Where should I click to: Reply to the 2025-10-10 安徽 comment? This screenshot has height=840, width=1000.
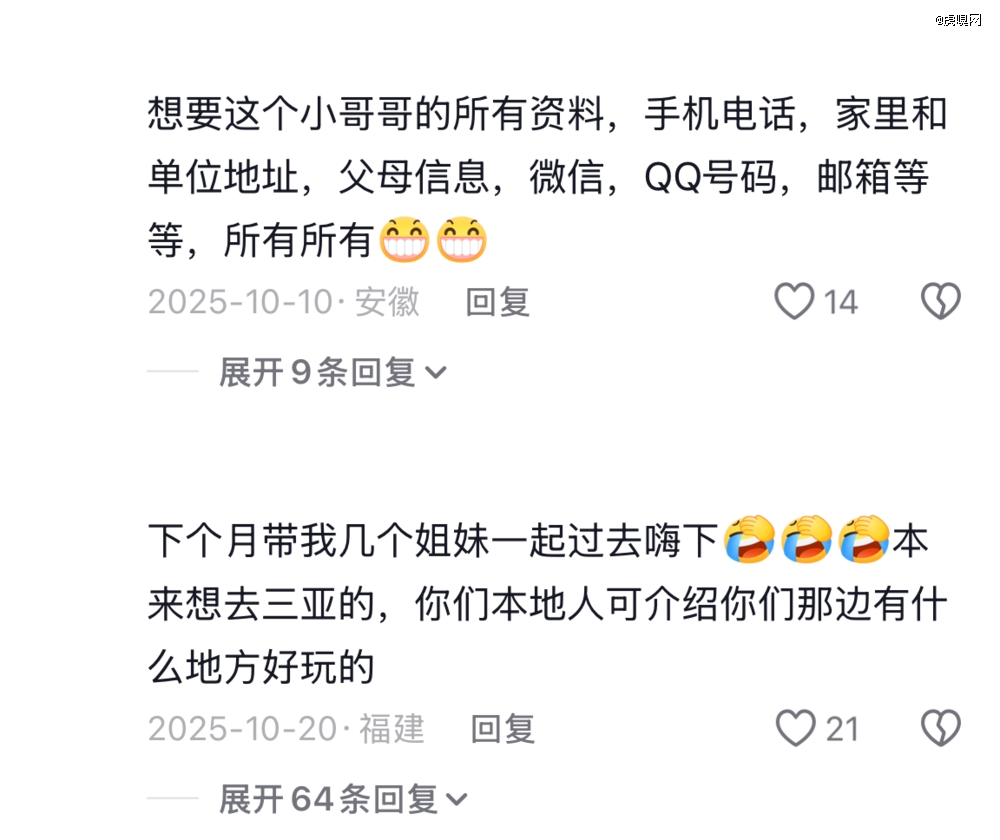[x=497, y=301]
